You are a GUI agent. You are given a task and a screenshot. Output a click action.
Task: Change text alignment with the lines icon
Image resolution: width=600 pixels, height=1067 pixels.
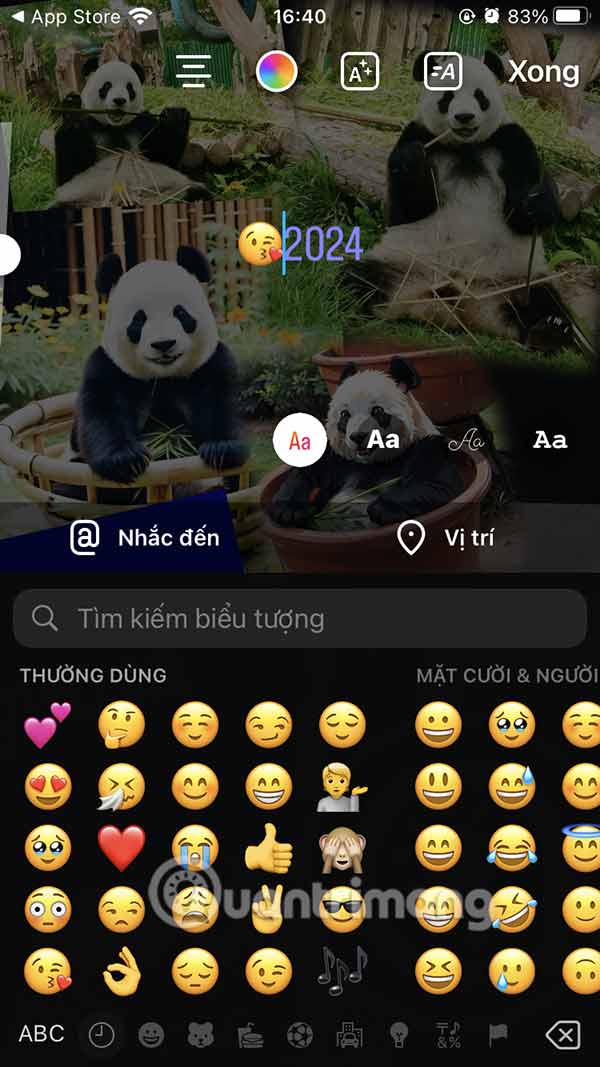click(x=193, y=71)
